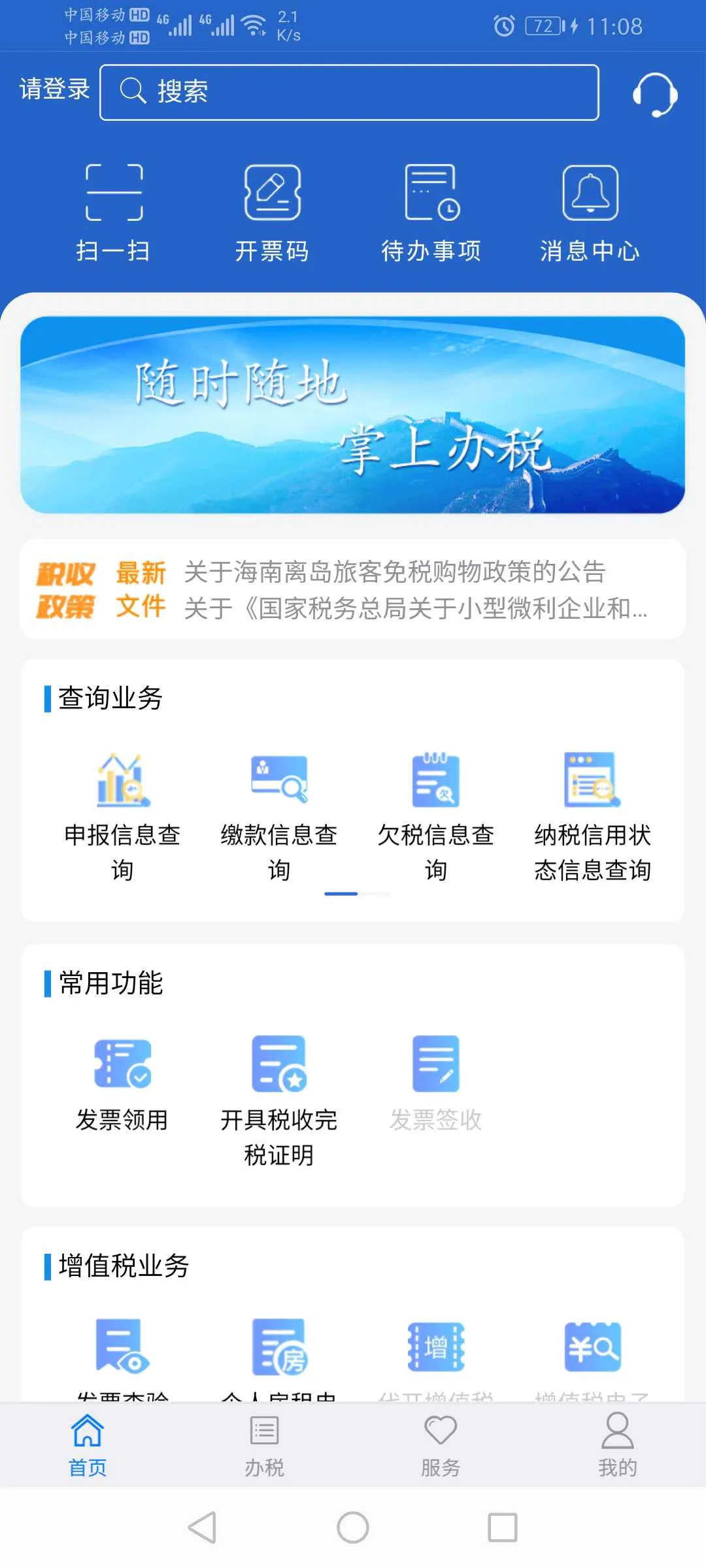Switch to the 服务 tab
Viewport: 706px width, 1568px height.
(441, 1457)
